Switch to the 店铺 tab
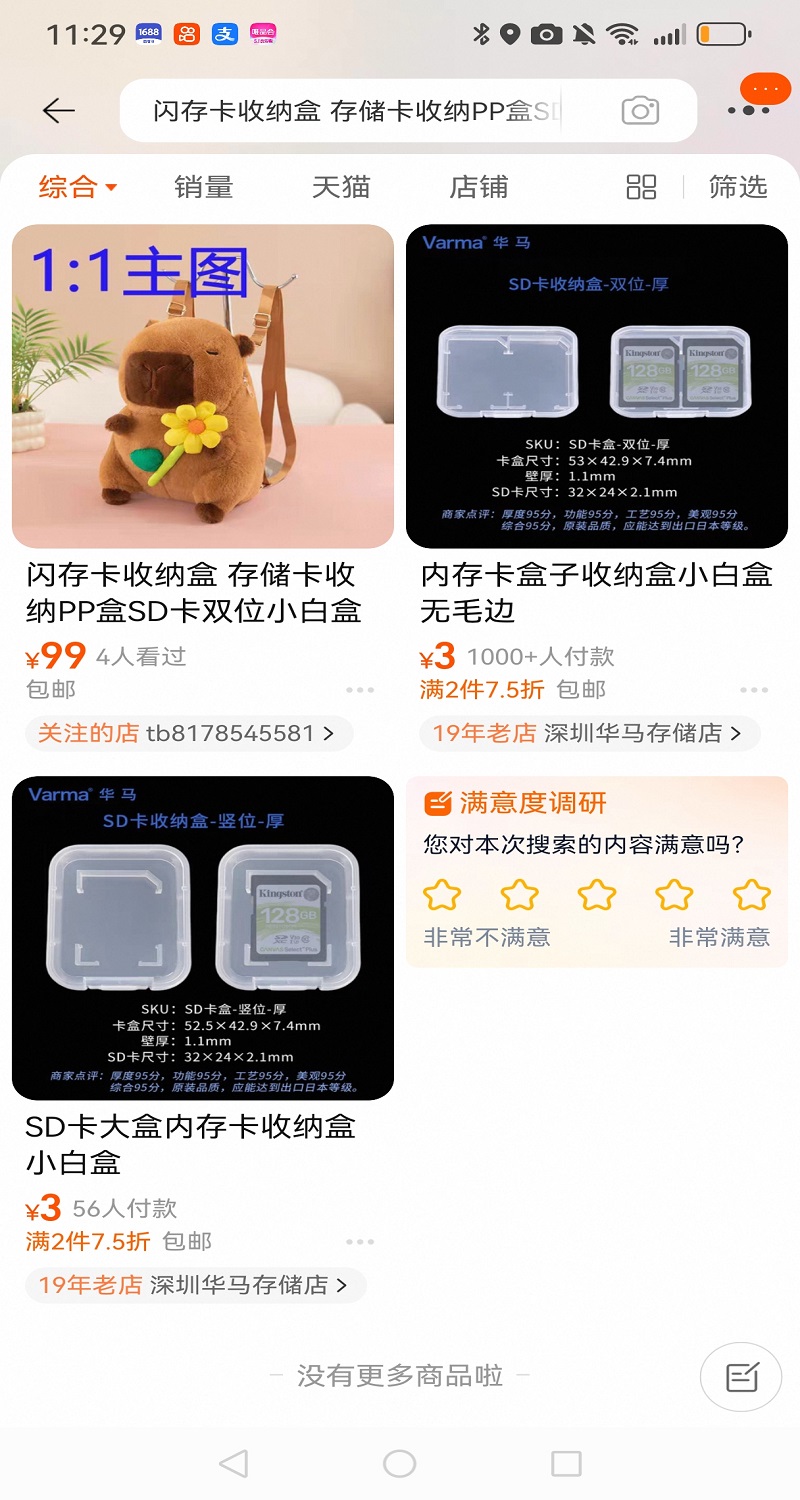 pos(478,187)
